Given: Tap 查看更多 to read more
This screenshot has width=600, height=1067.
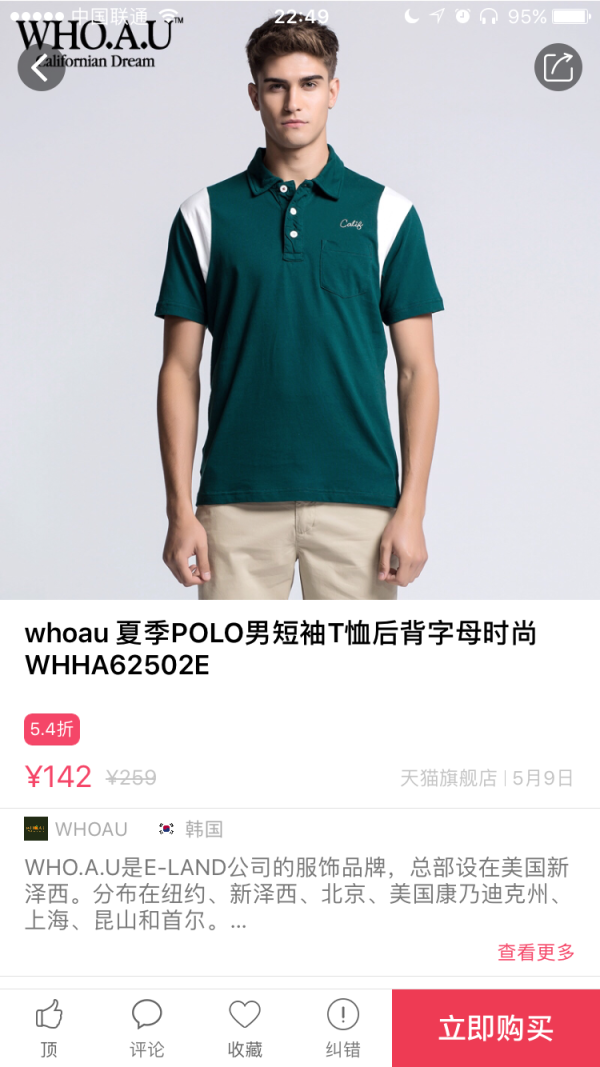Looking at the screenshot, I should tap(536, 952).
